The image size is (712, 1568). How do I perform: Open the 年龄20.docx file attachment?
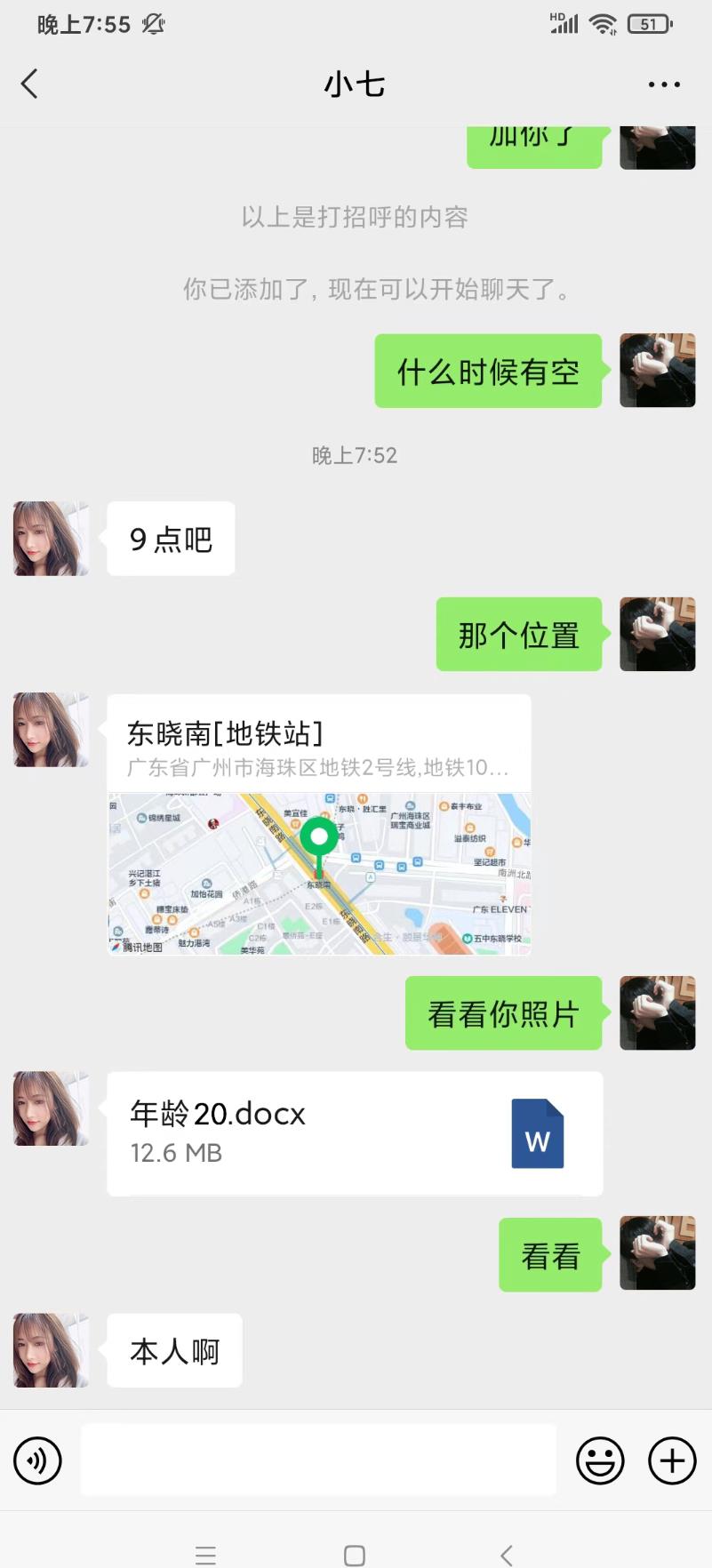coord(355,1133)
